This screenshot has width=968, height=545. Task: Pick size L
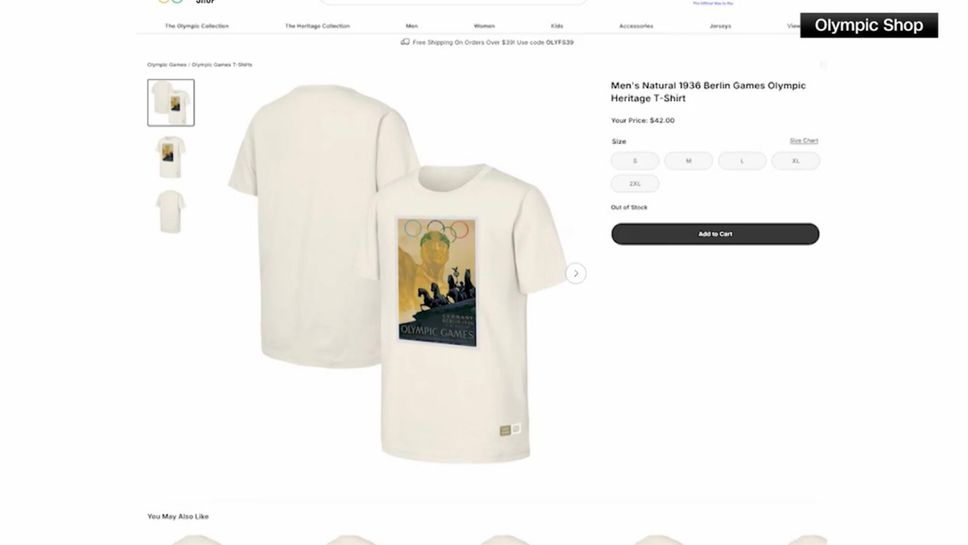[742, 161]
